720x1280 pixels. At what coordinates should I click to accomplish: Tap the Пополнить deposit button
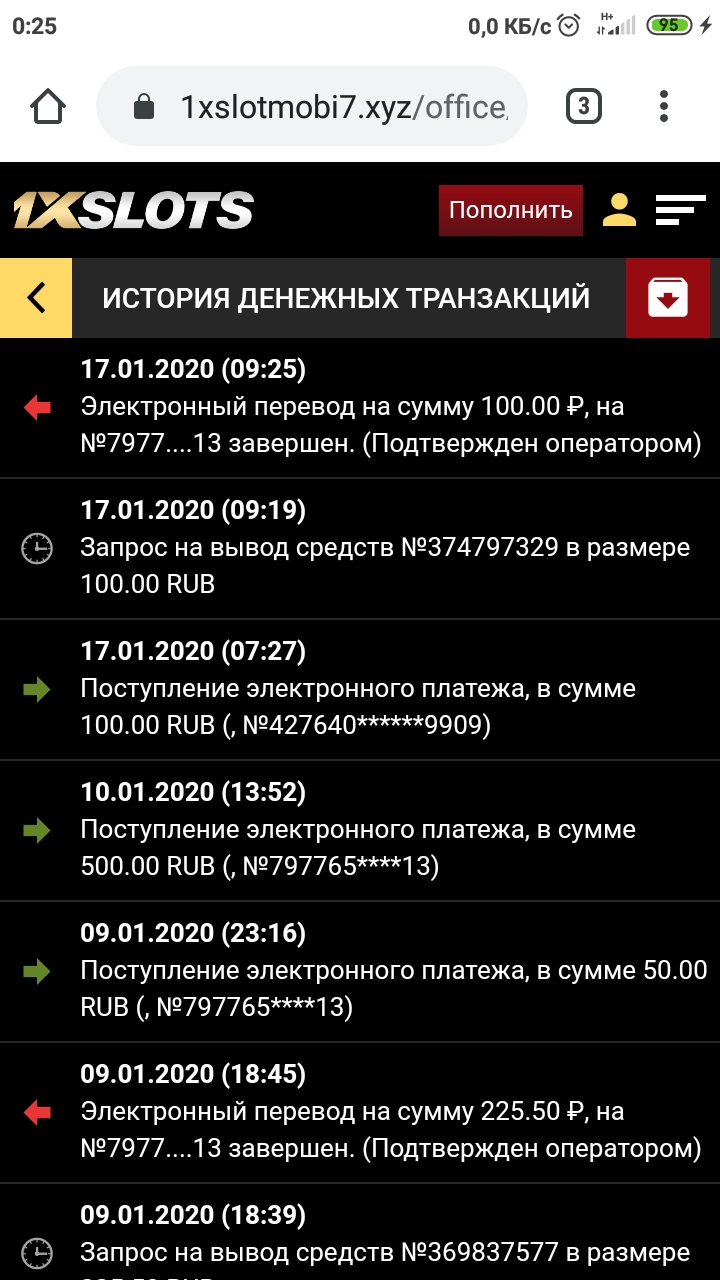pos(510,210)
